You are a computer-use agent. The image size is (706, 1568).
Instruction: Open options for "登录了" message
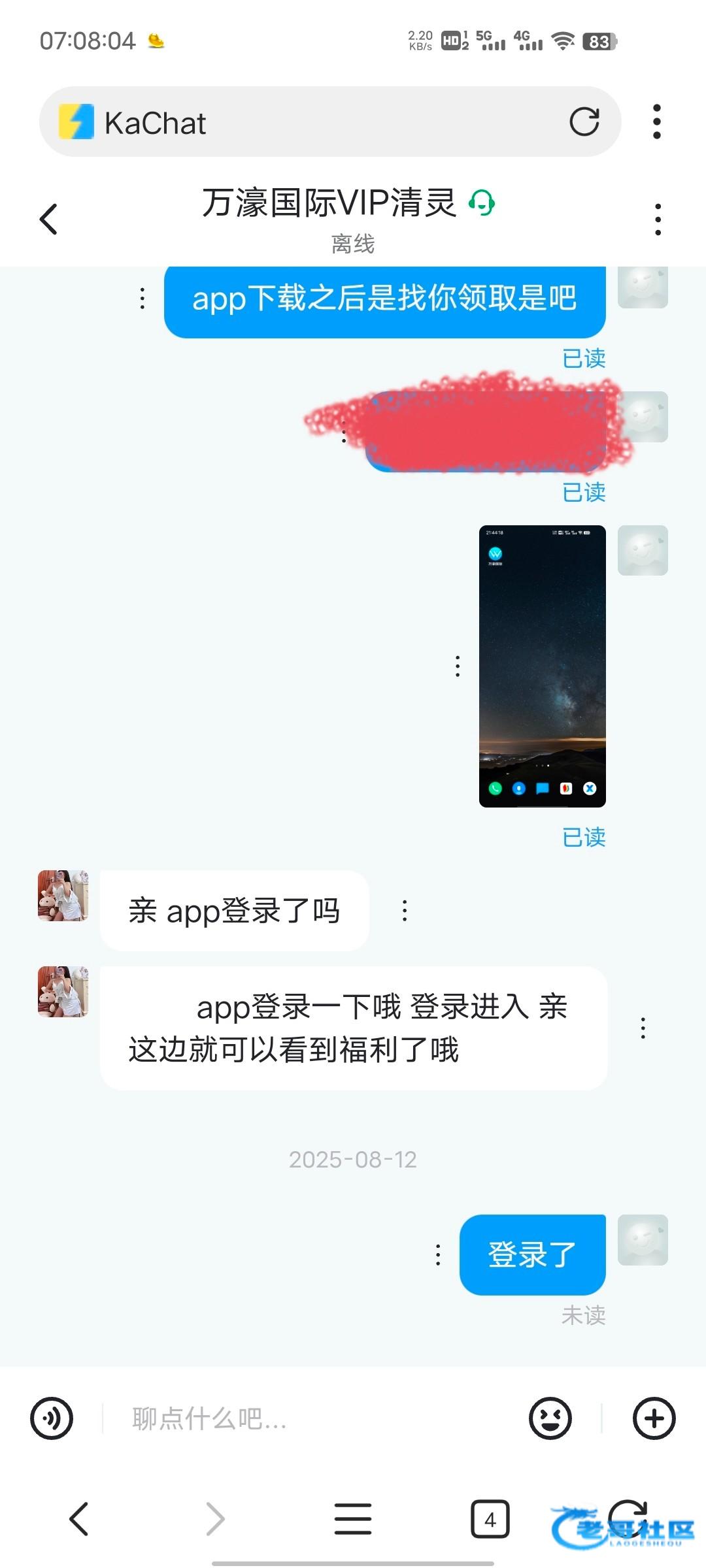point(438,1255)
